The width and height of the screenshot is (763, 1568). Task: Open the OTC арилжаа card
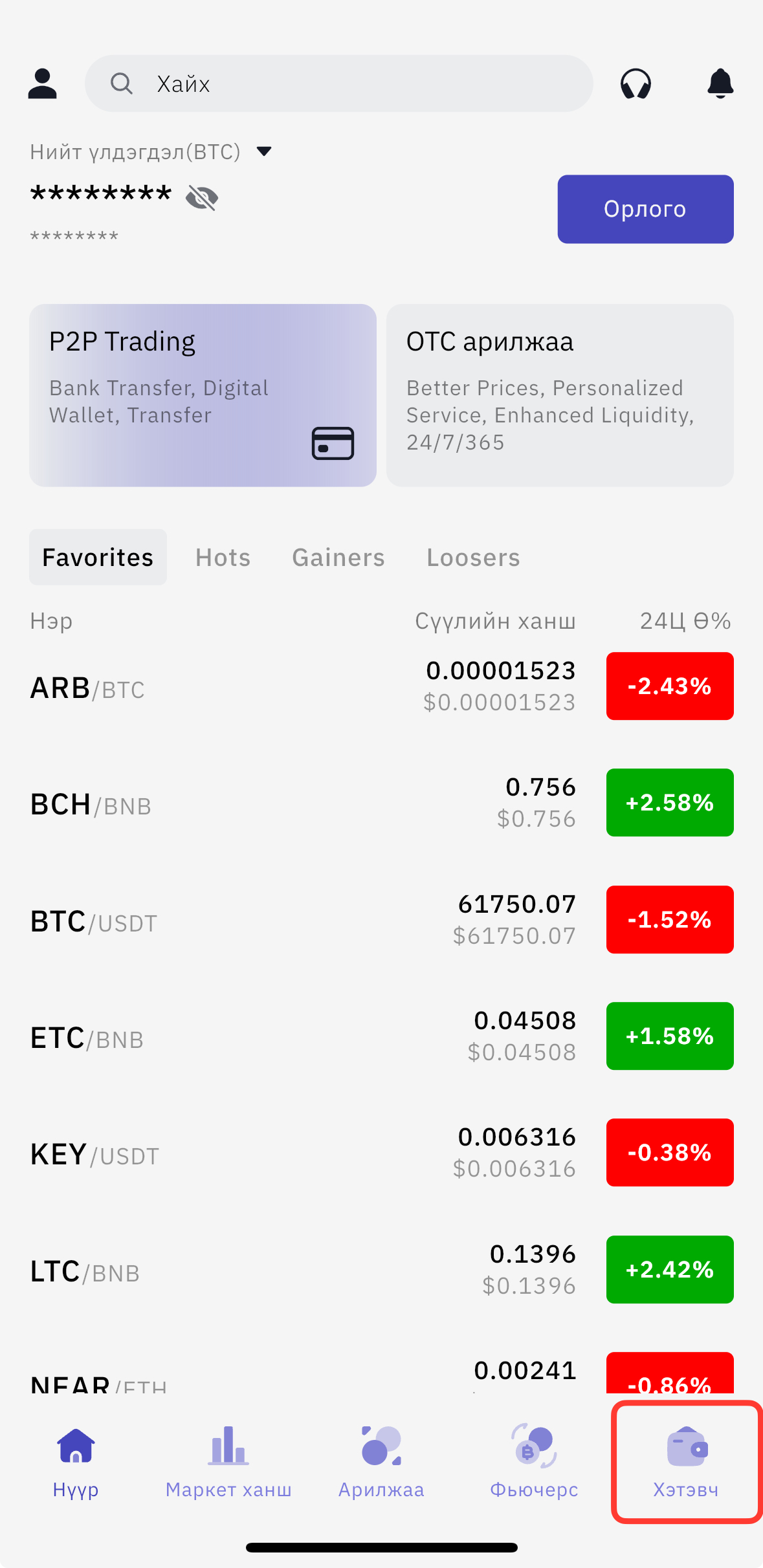[560, 395]
